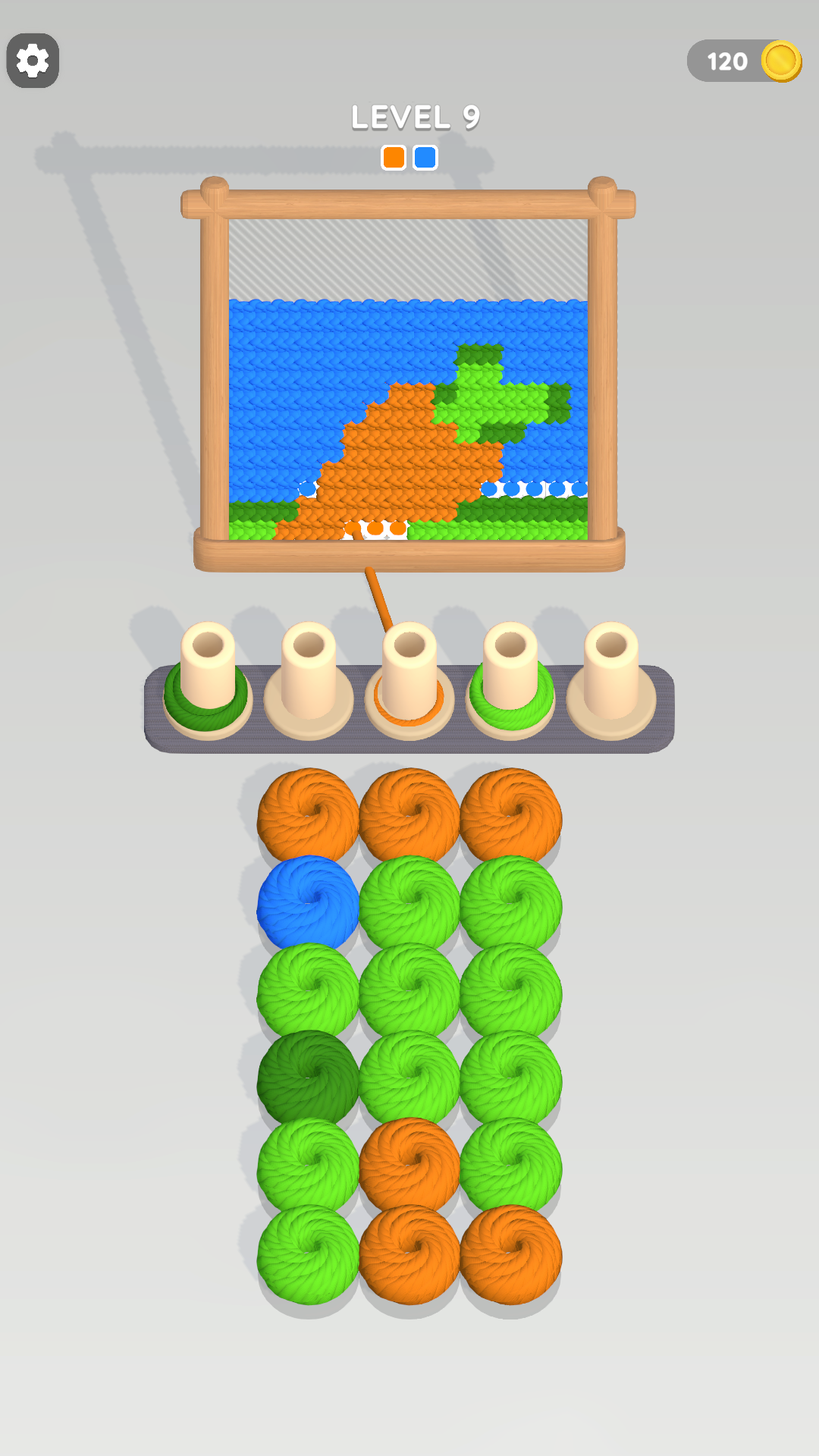Pick the dark green yarn ball
Image resolution: width=819 pixels, height=1456 pixels.
point(307,1077)
